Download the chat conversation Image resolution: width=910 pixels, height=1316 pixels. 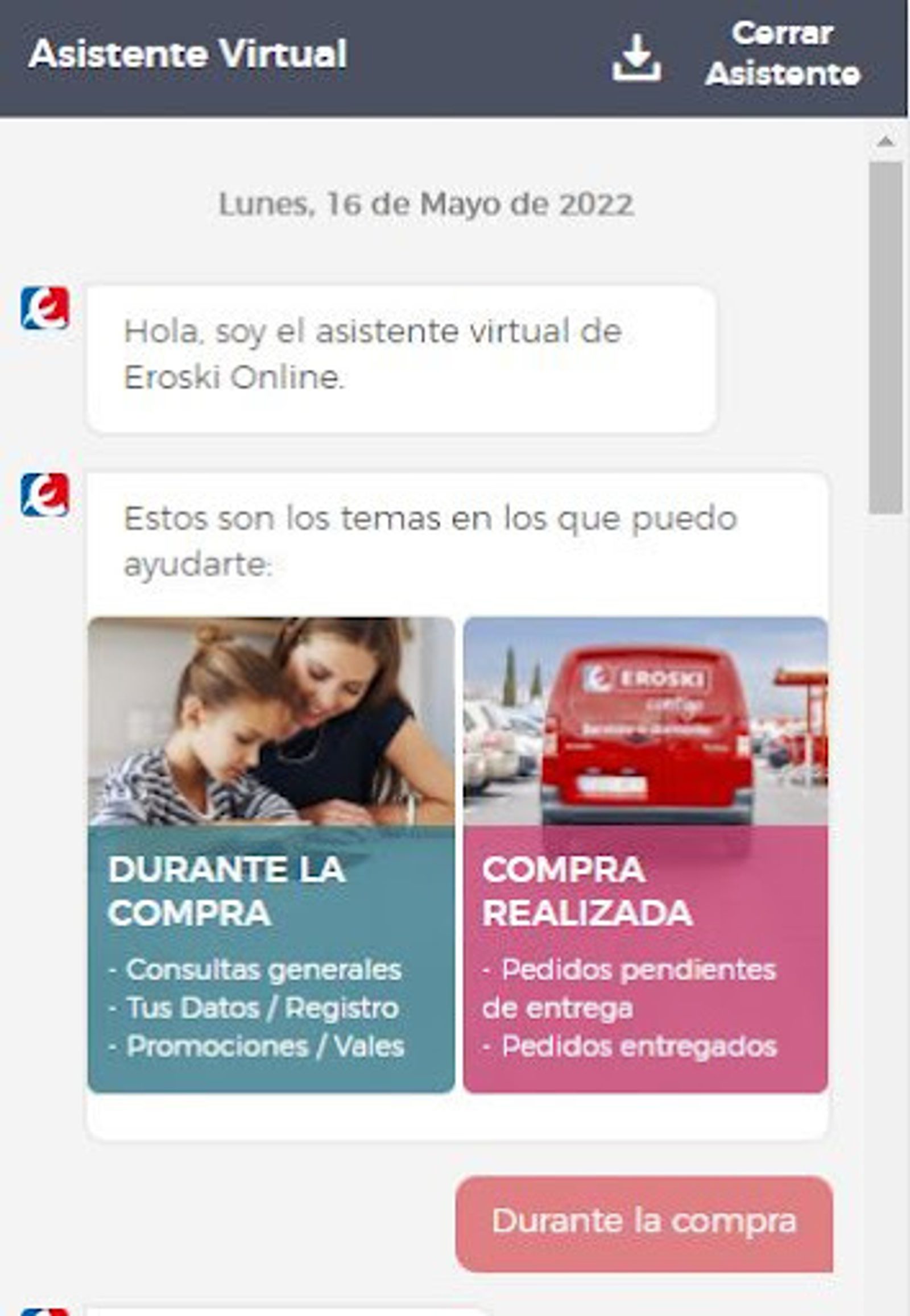(x=636, y=57)
